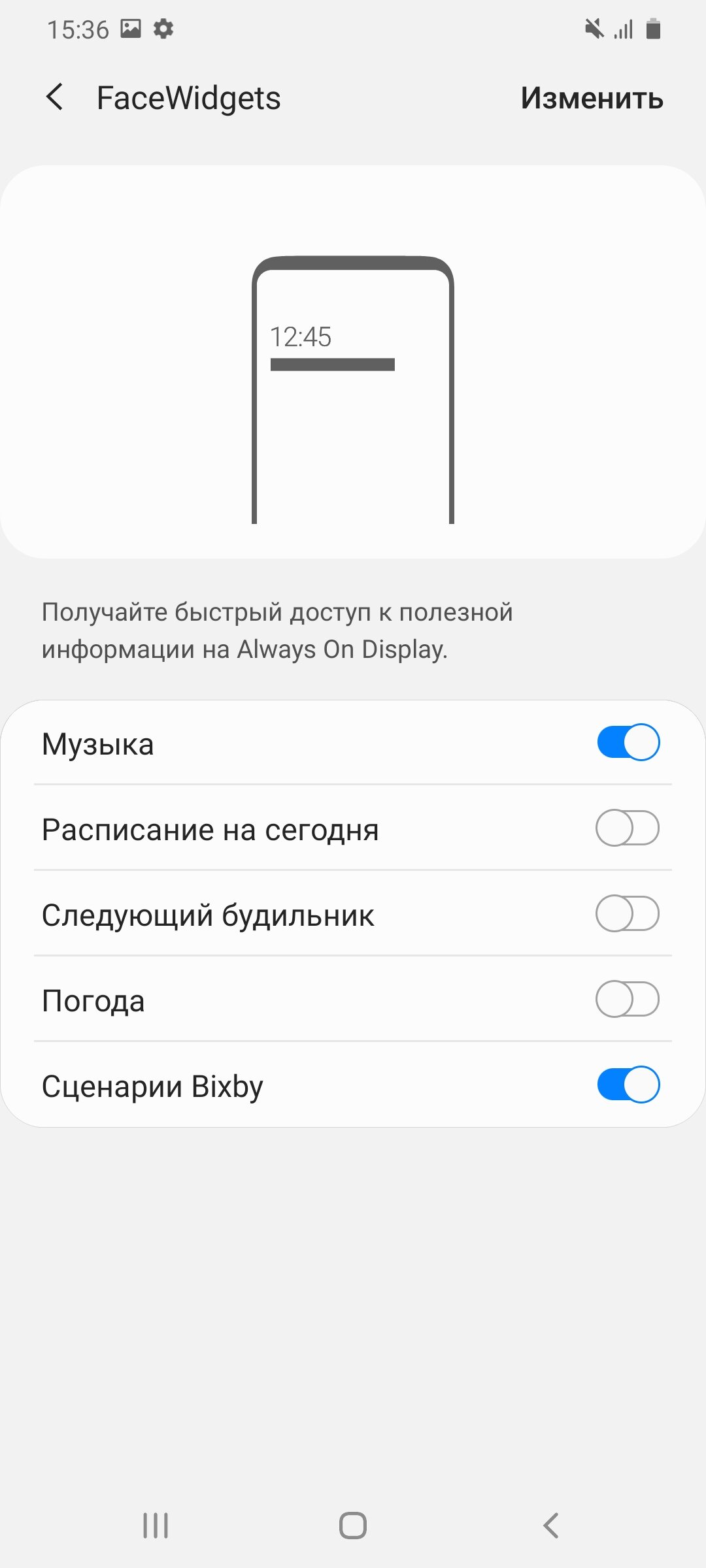
Task: Turn off the Музыка toggle
Action: (628, 742)
